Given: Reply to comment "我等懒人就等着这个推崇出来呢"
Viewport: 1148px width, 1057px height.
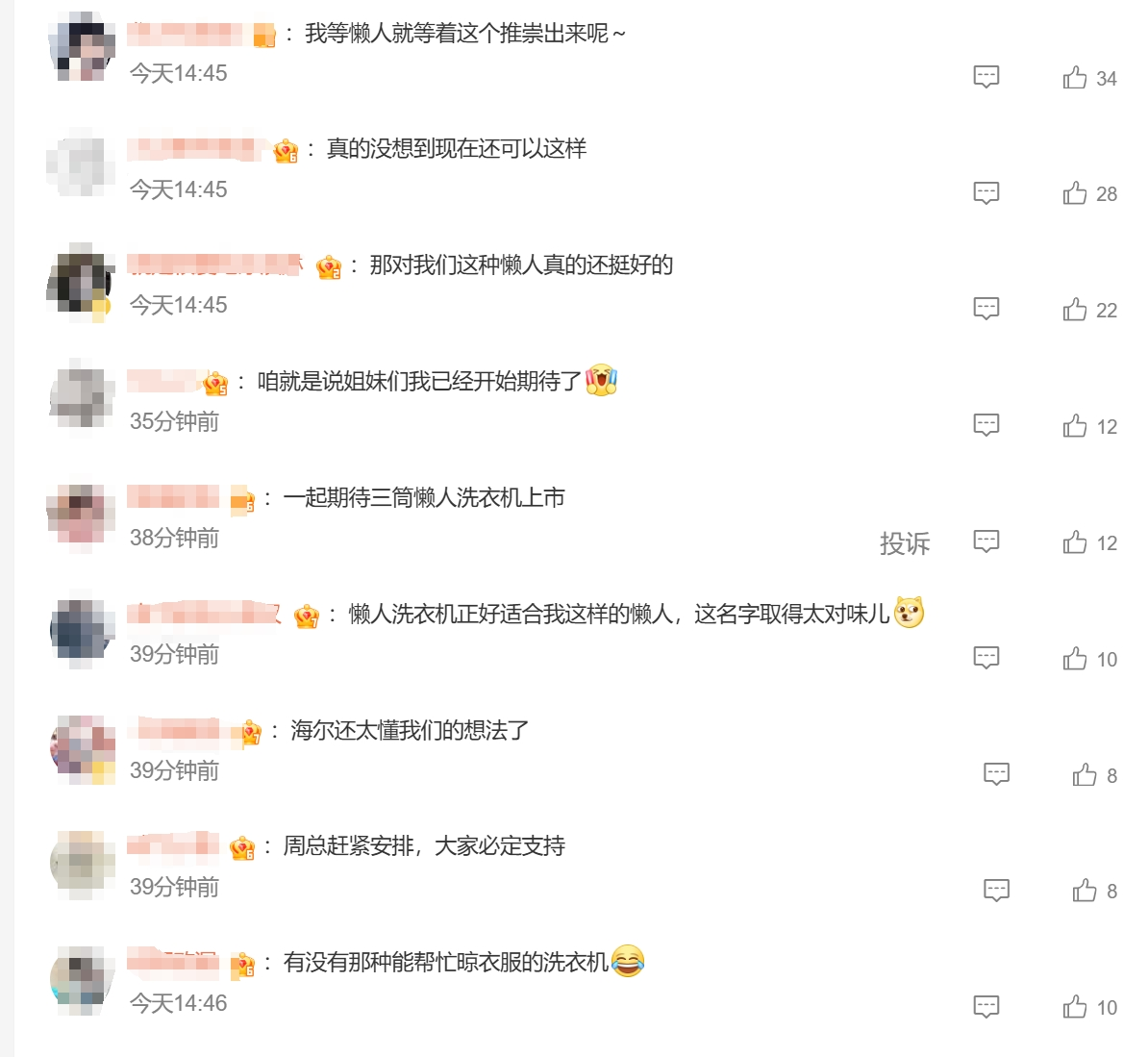Looking at the screenshot, I should [x=986, y=77].
